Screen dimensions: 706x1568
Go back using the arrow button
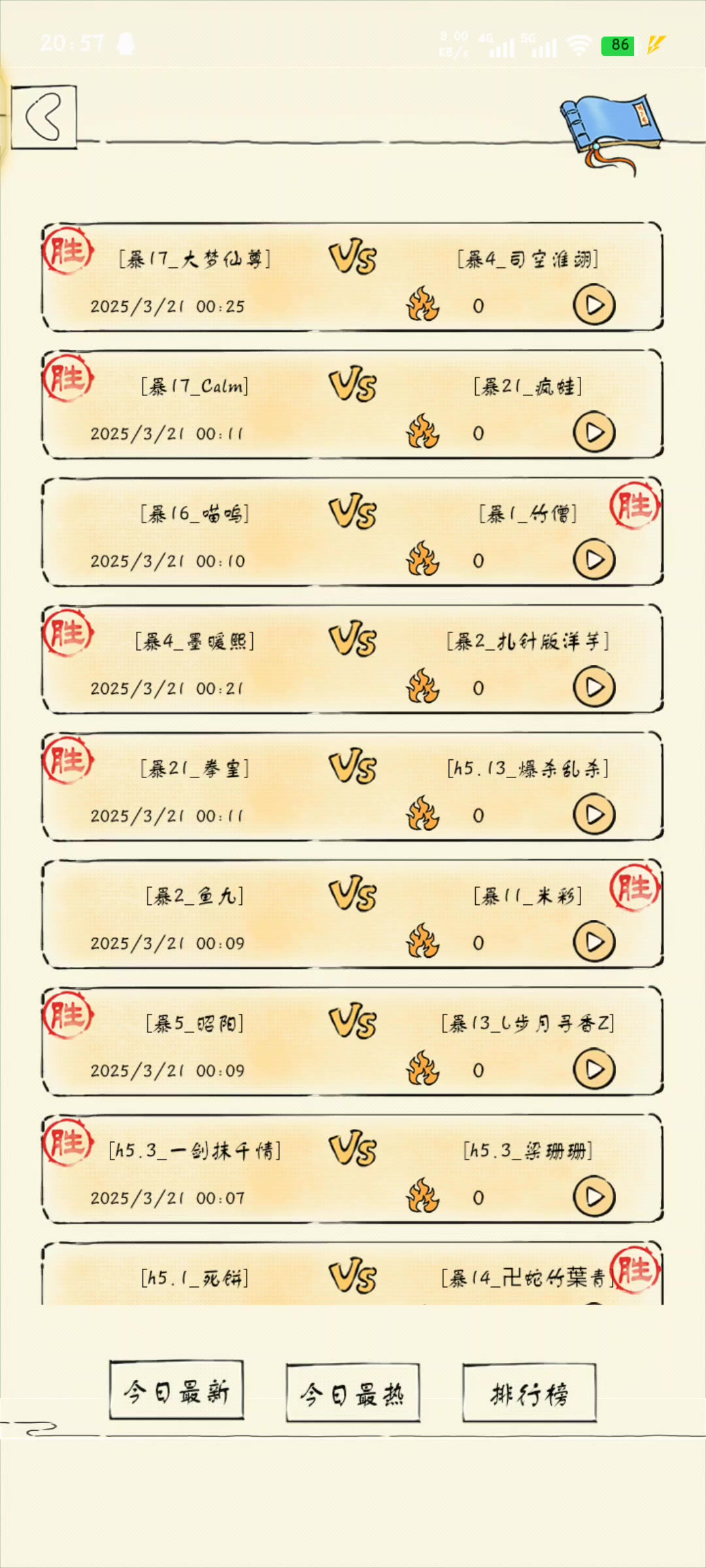click(x=44, y=117)
